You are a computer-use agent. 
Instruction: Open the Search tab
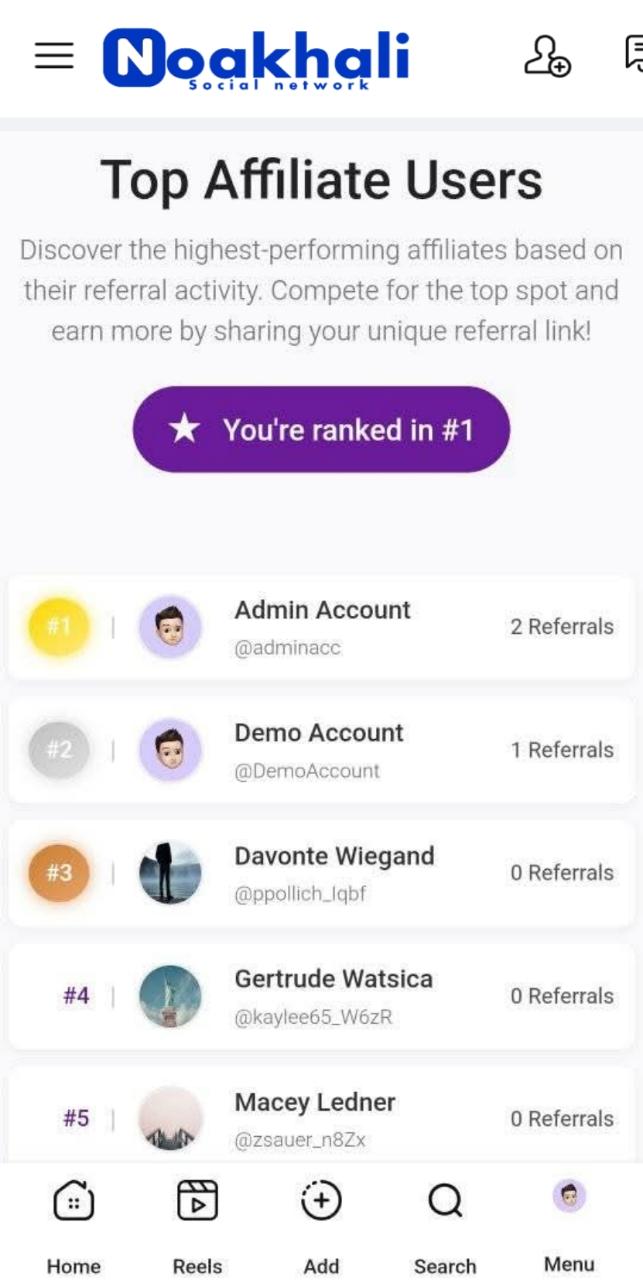[x=445, y=1225]
